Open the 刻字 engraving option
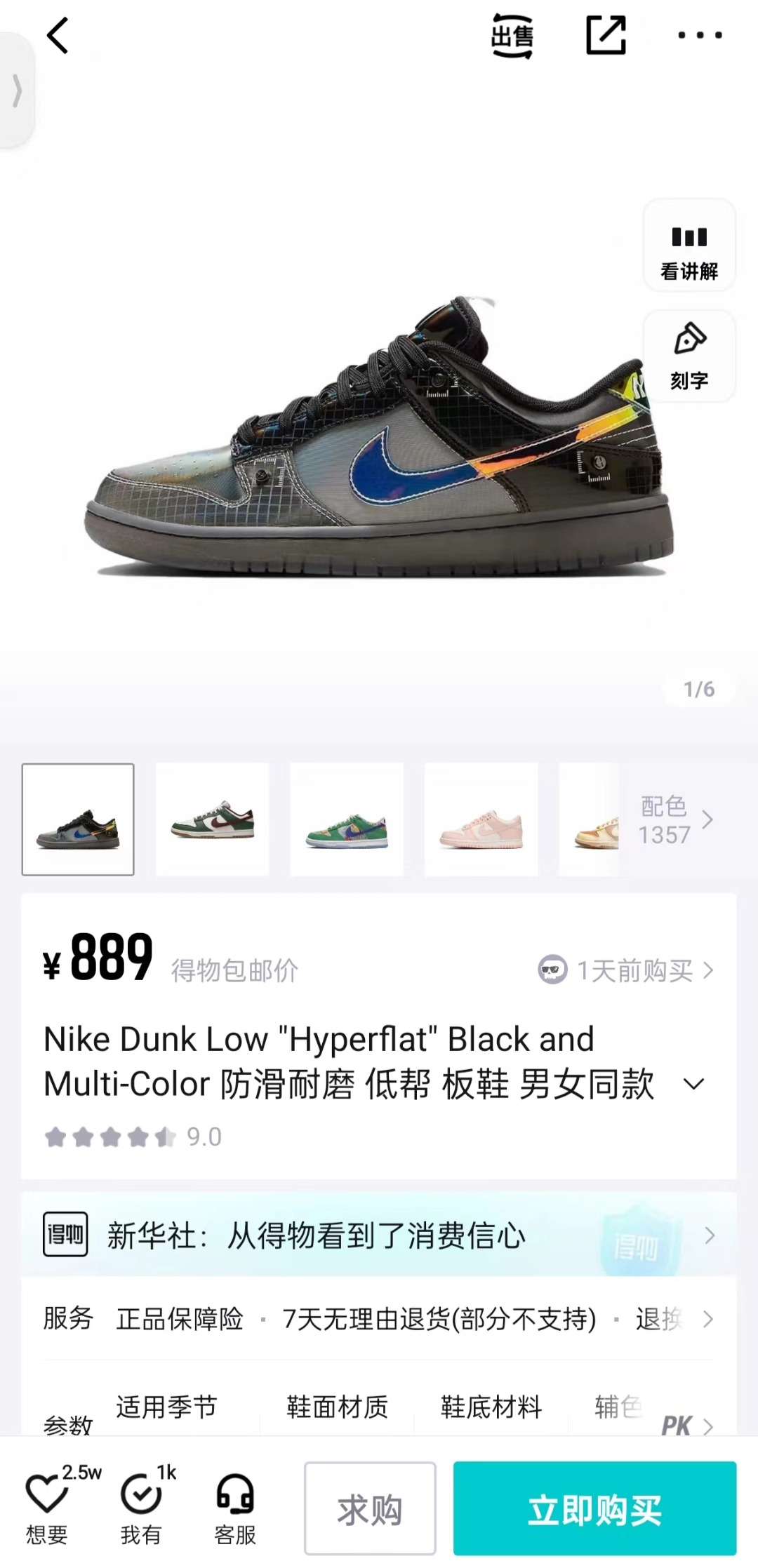This screenshot has width=758, height=1568. 689,356
